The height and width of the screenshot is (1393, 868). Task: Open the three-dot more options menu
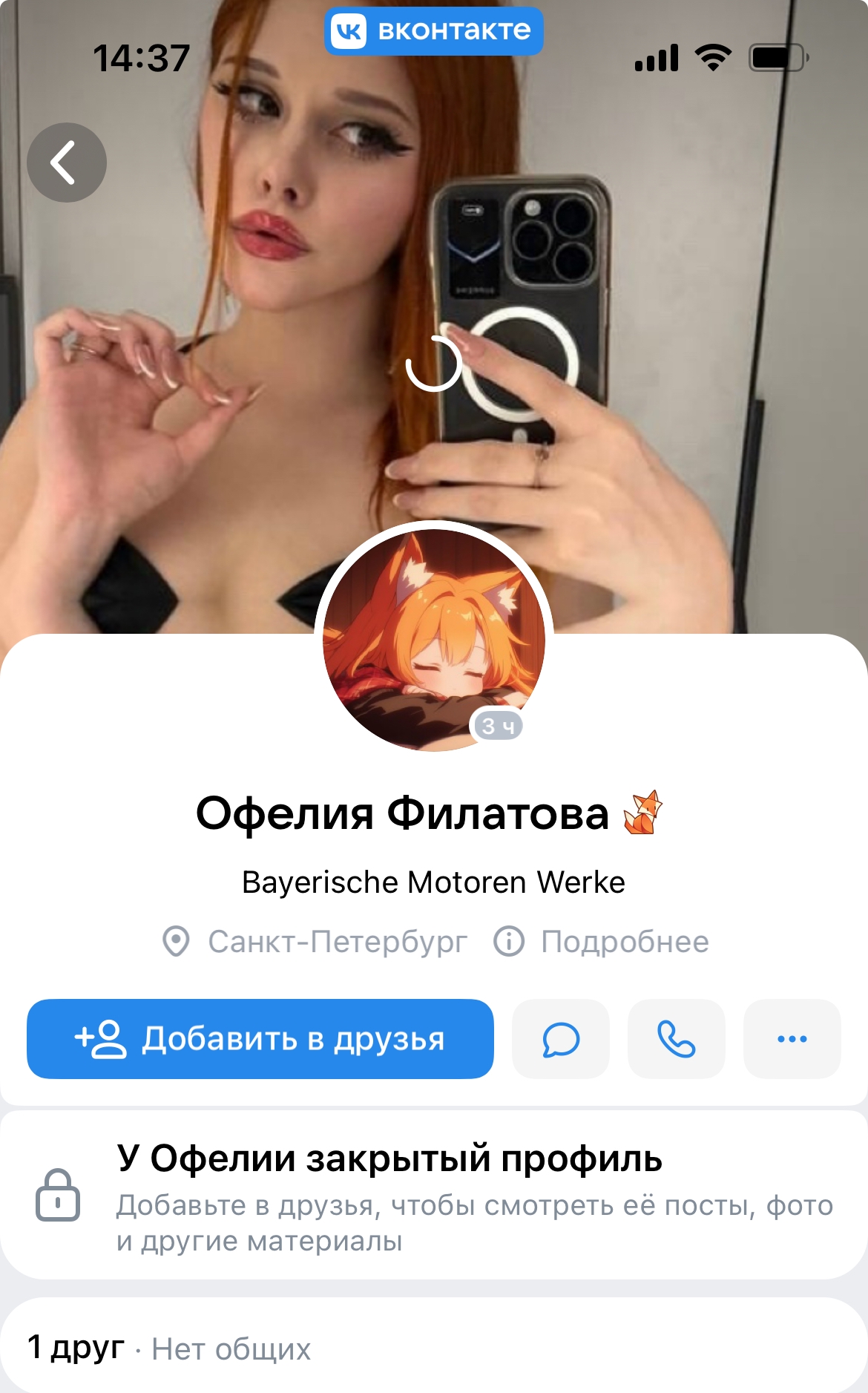(x=792, y=1039)
